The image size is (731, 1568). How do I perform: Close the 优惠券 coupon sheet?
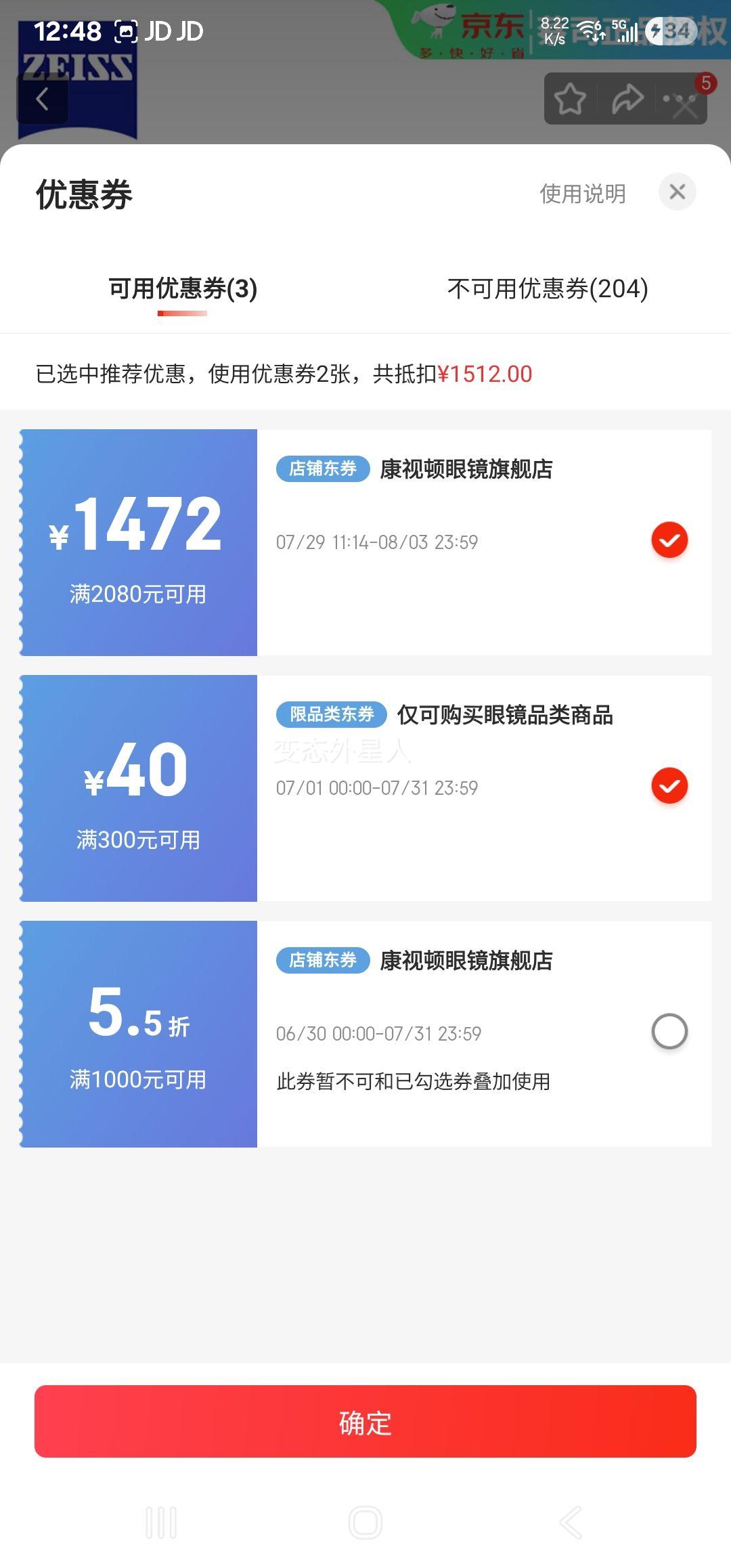click(x=677, y=192)
